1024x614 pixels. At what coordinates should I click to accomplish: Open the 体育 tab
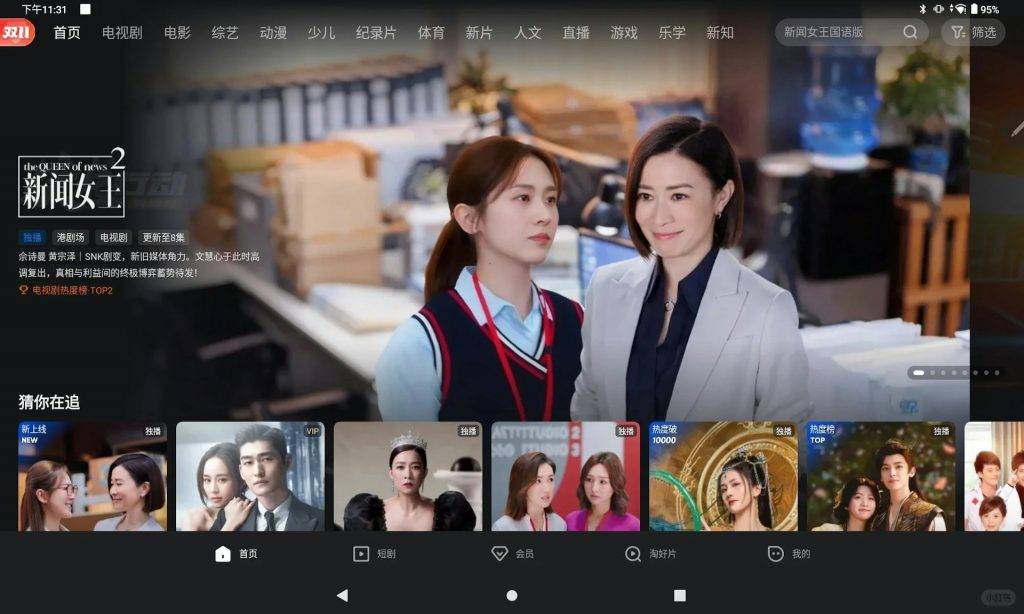tap(431, 33)
